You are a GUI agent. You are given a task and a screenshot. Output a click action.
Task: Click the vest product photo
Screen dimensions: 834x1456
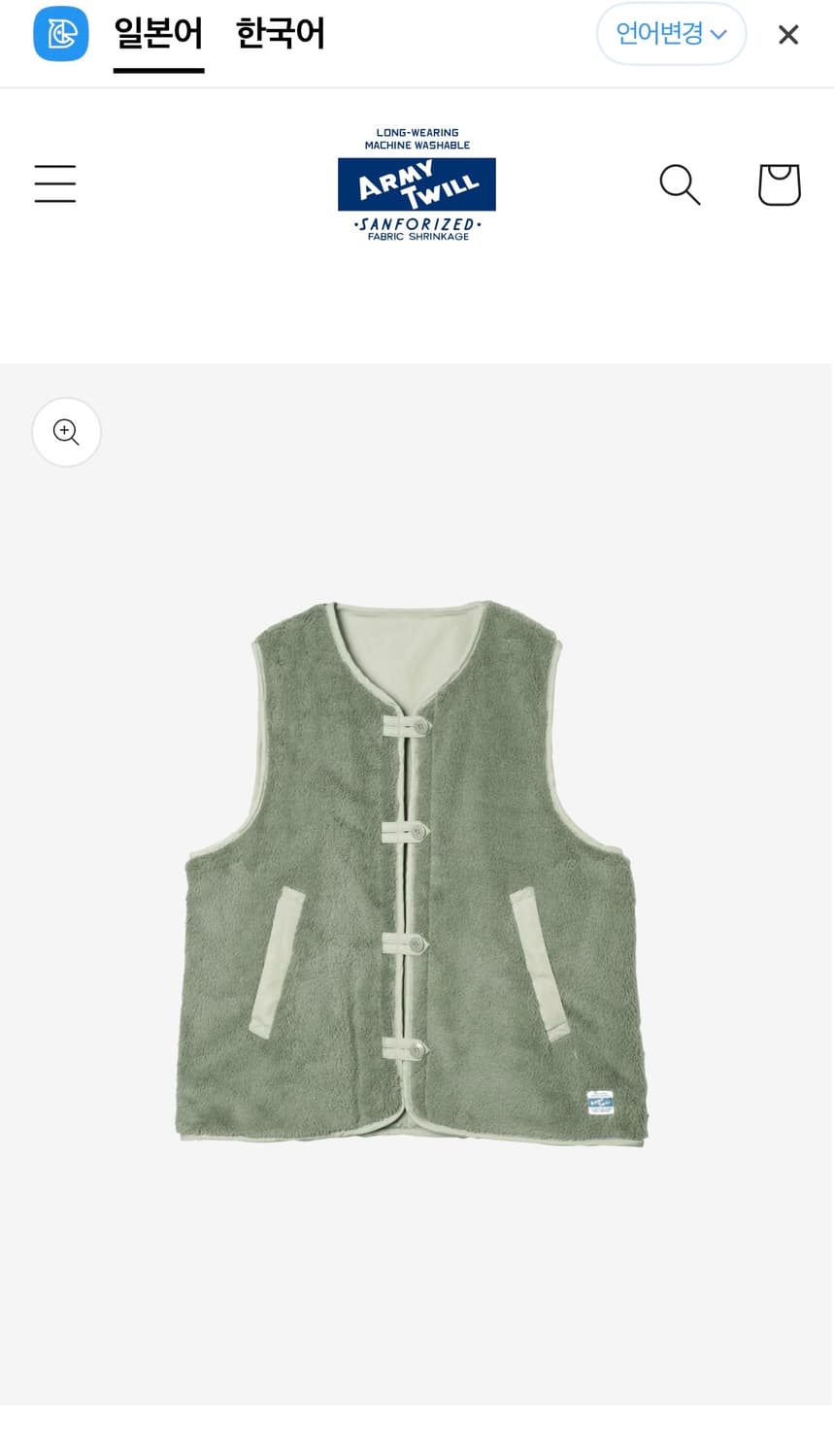pos(416,874)
